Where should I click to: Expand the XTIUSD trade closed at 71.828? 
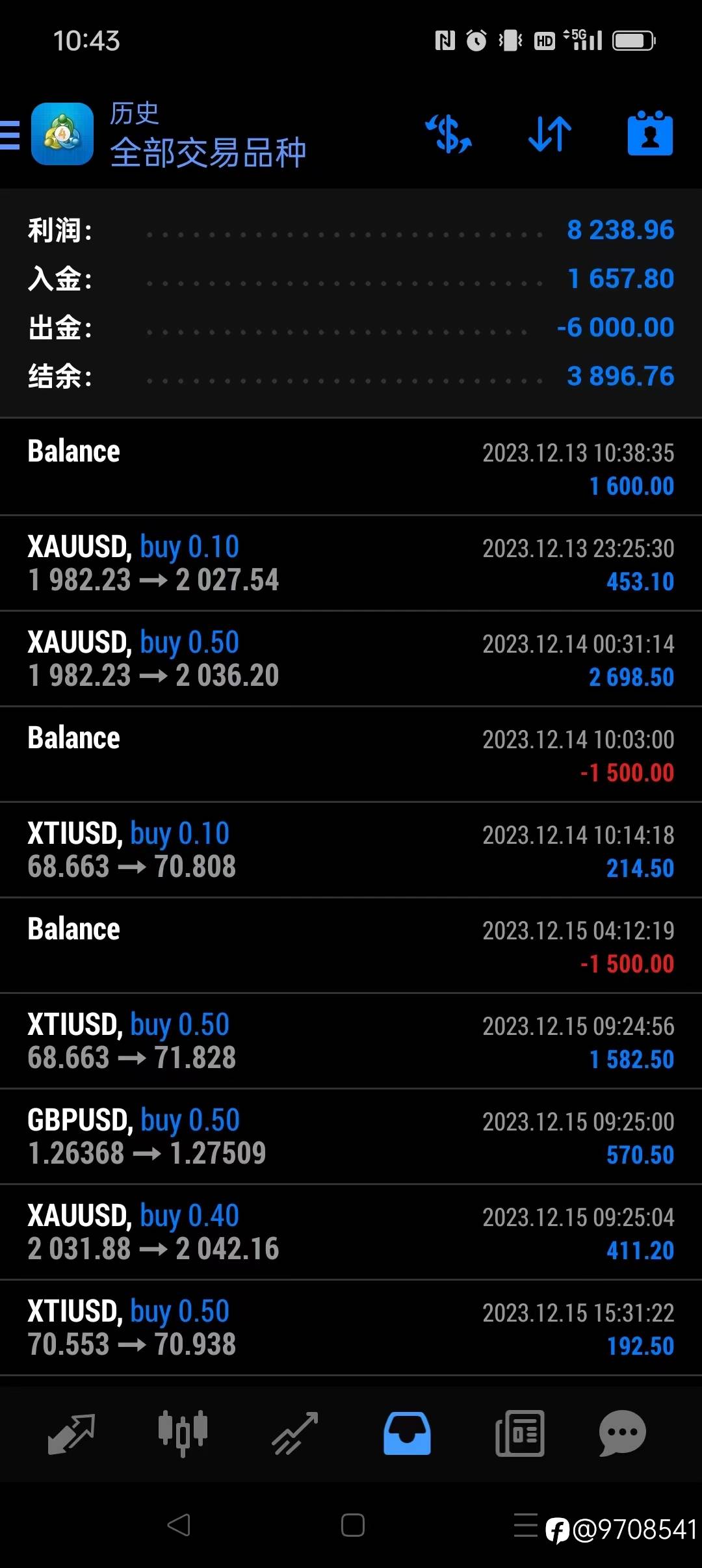pyautogui.click(x=351, y=1041)
